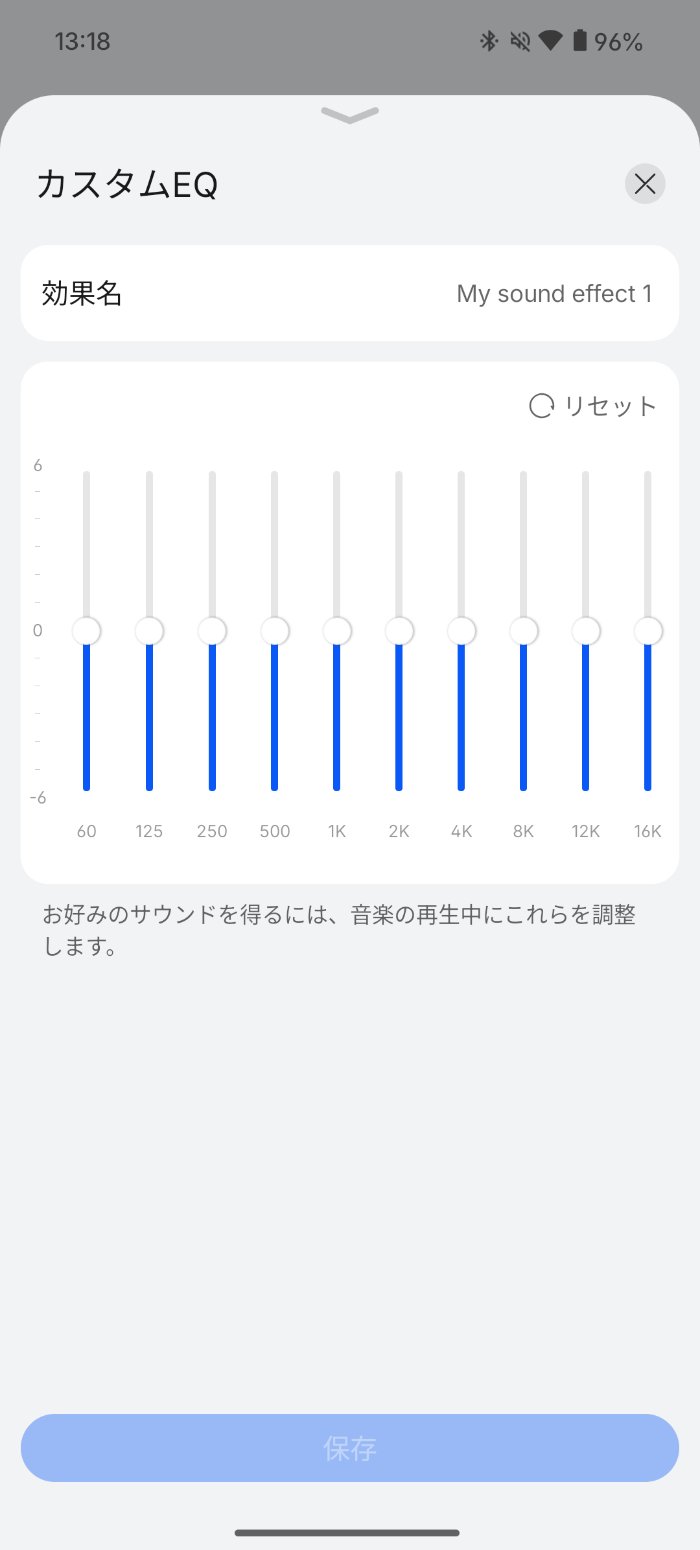Tap the 60 Hz band slider handle

point(87,631)
